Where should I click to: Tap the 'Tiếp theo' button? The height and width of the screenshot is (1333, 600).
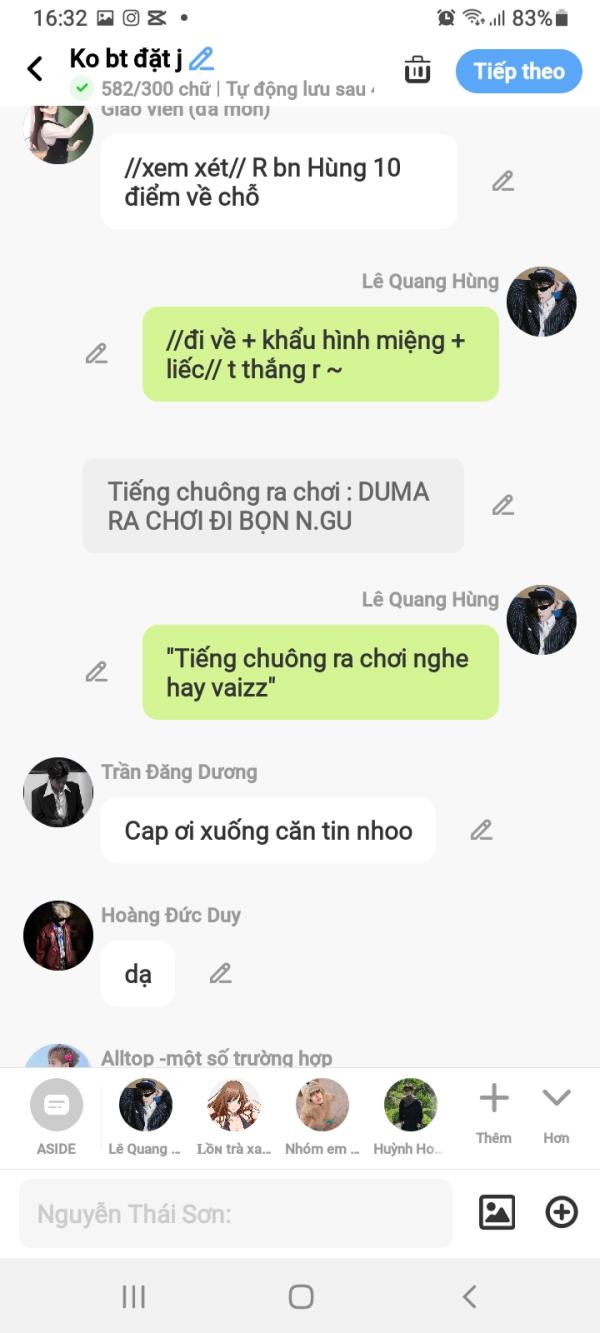[x=518, y=71]
